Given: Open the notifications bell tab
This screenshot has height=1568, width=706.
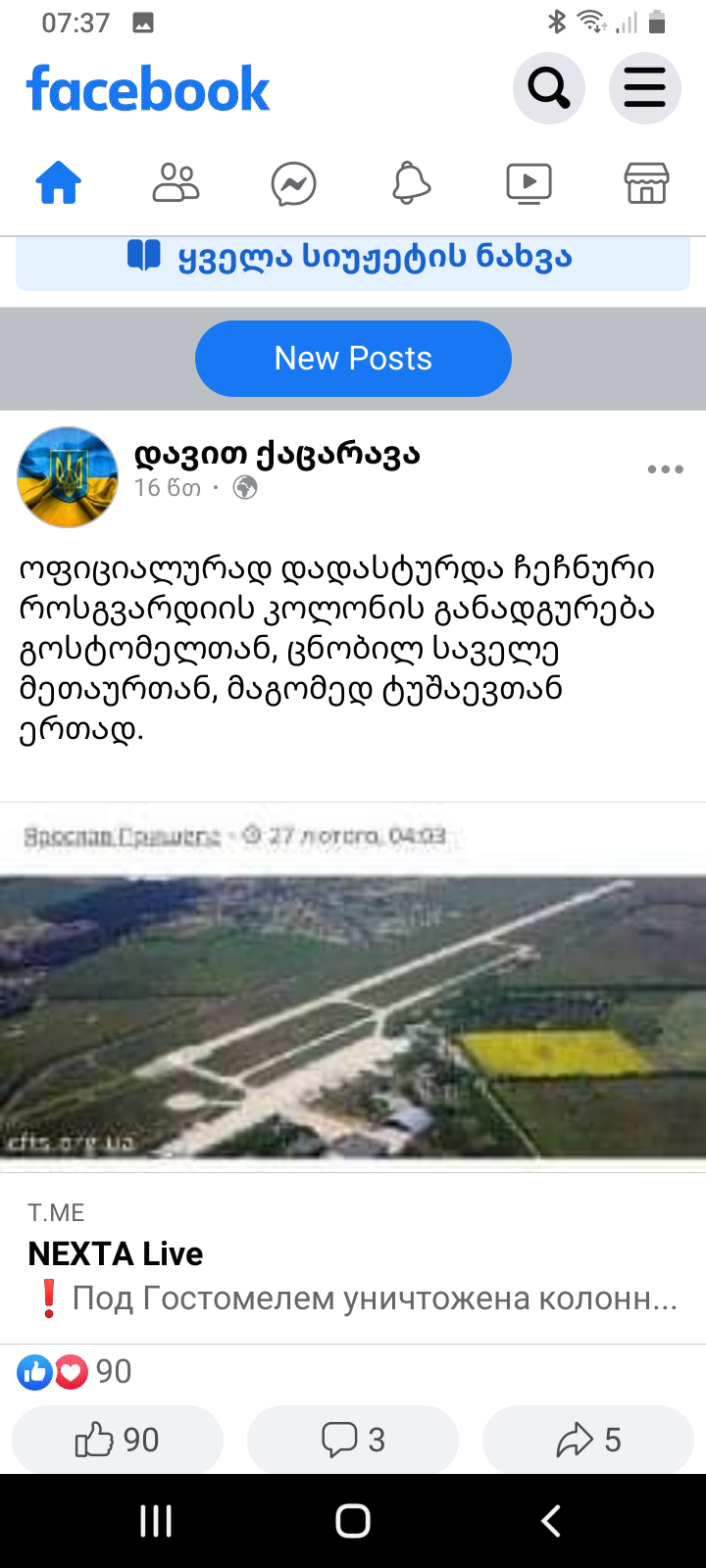Looking at the screenshot, I should [411, 183].
